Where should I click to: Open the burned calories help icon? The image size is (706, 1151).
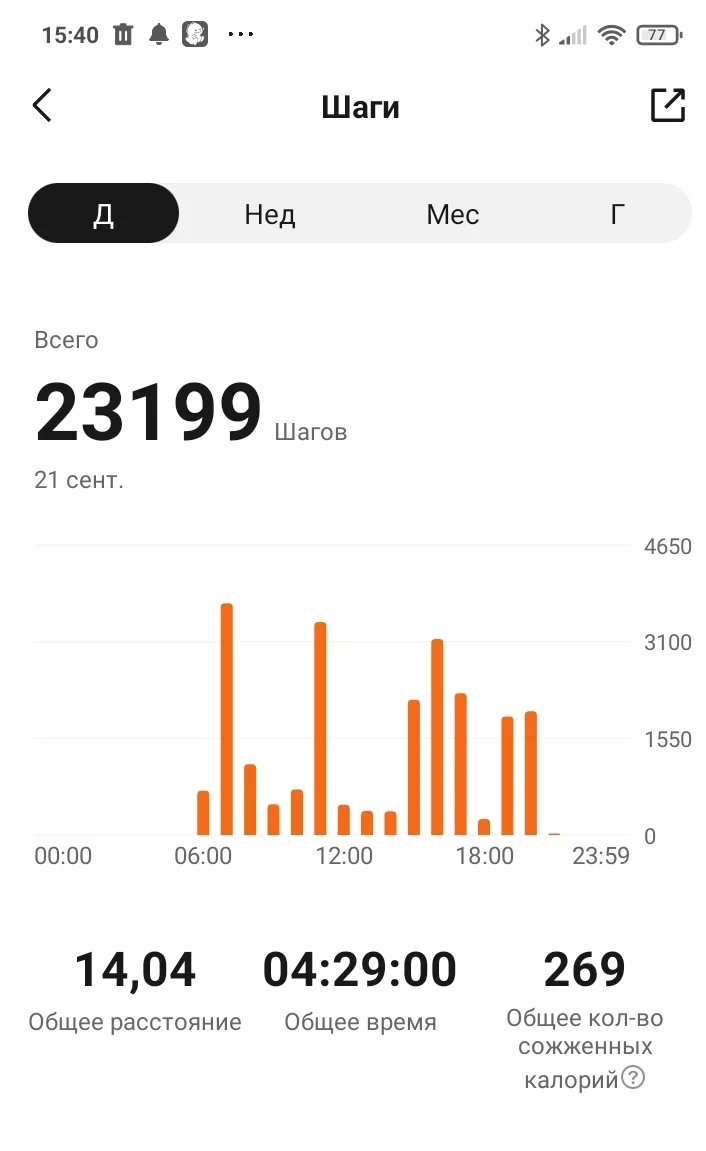point(633,1078)
